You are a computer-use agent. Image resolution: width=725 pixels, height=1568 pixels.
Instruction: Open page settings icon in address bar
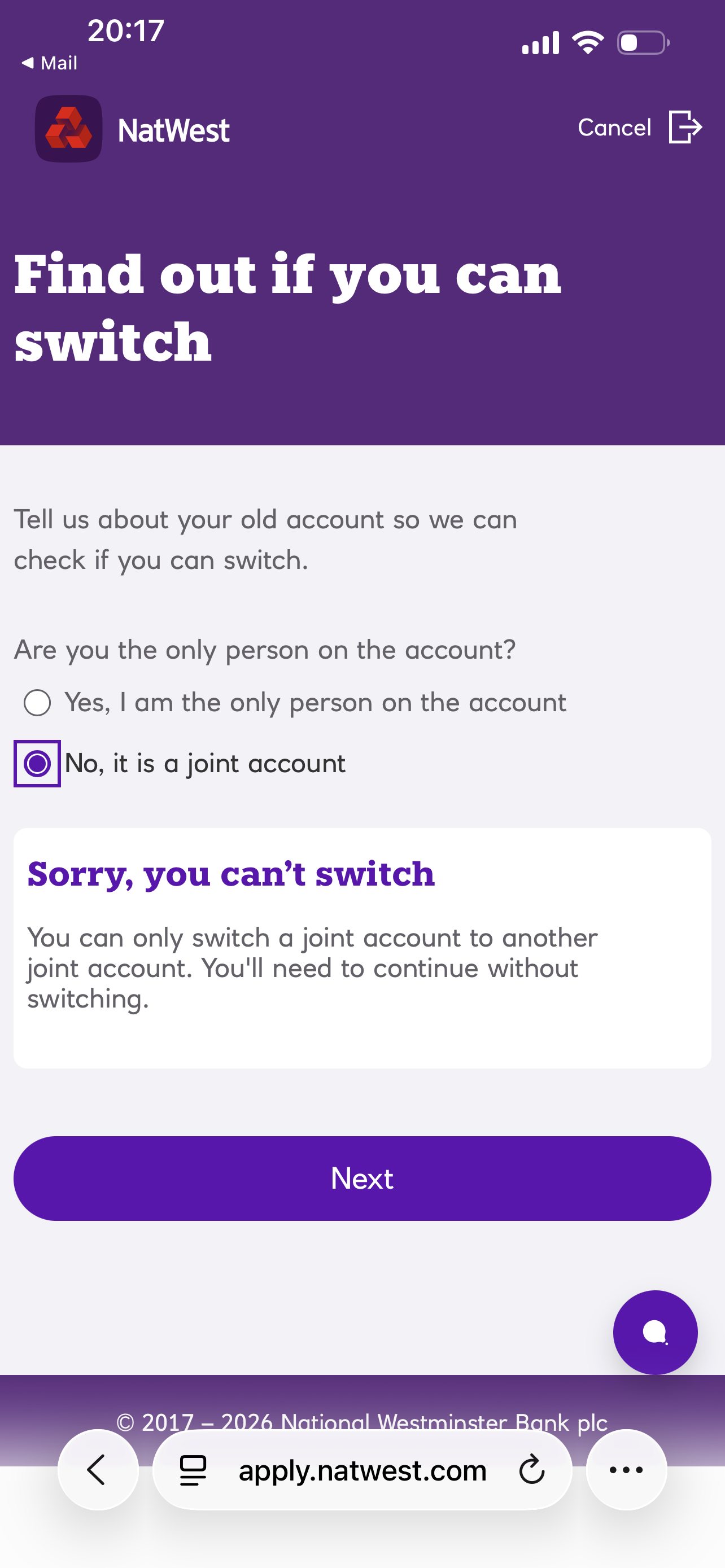(x=193, y=1469)
